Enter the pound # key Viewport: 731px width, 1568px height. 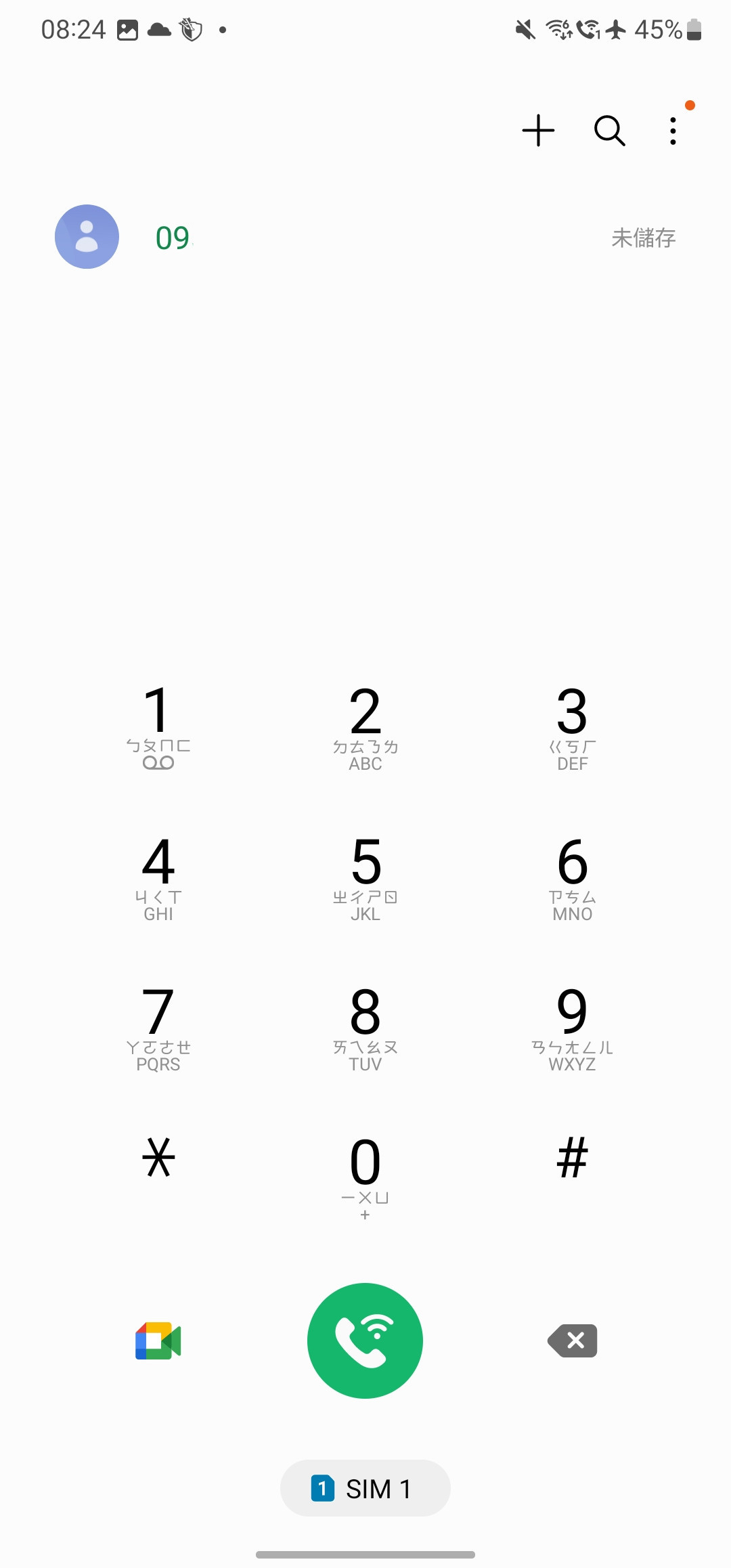(x=572, y=1158)
